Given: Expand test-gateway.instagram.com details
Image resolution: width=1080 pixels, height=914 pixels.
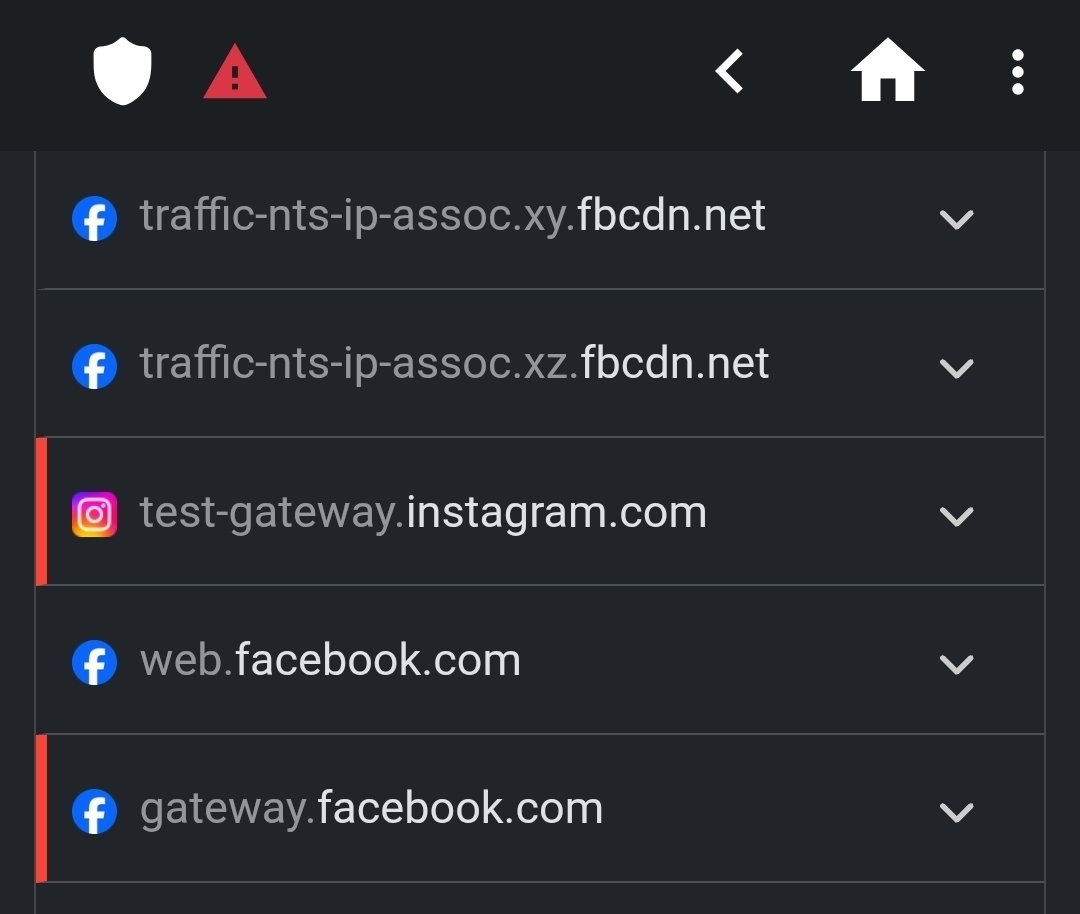Looking at the screenshot, I should [957, 515].
